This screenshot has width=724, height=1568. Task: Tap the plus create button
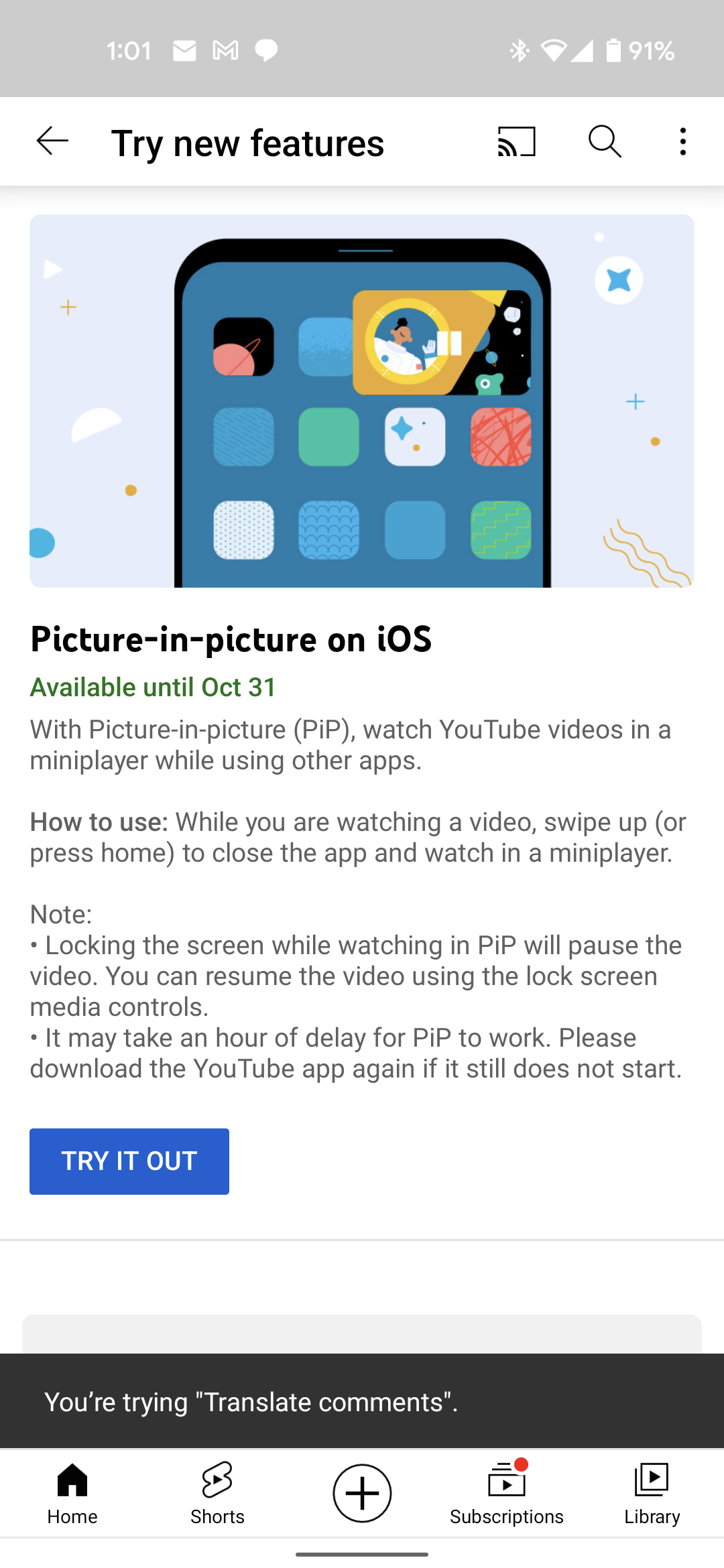[x=362, y=1493]
